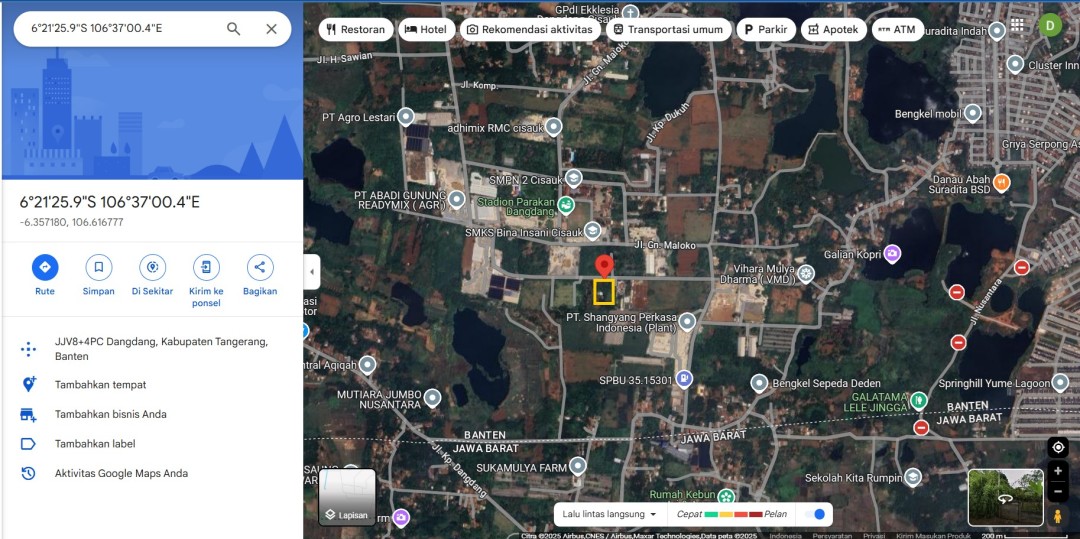Choose Tambahkan label
The image size is (1080, 539).
(x=94, y=444)
